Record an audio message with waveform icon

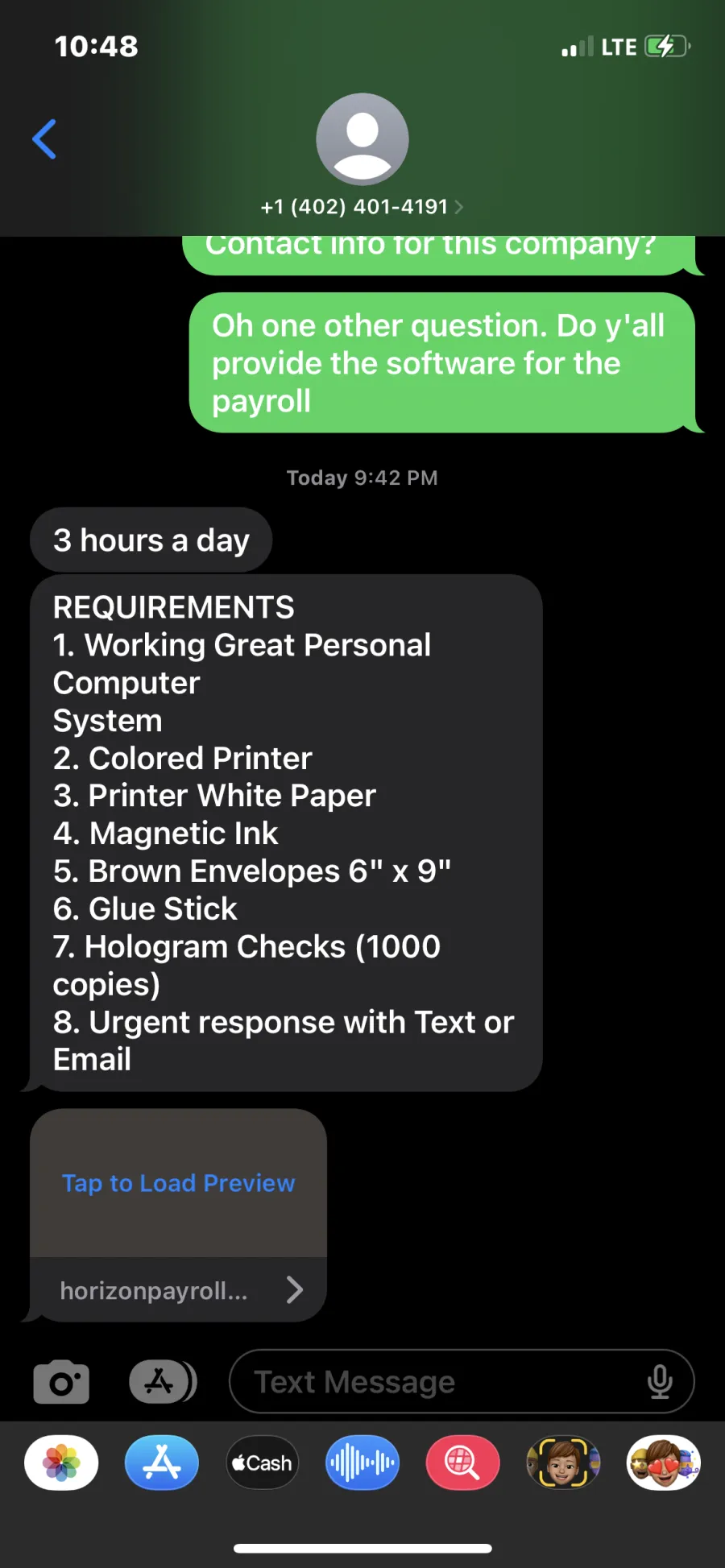click(x=362, y=1463)
